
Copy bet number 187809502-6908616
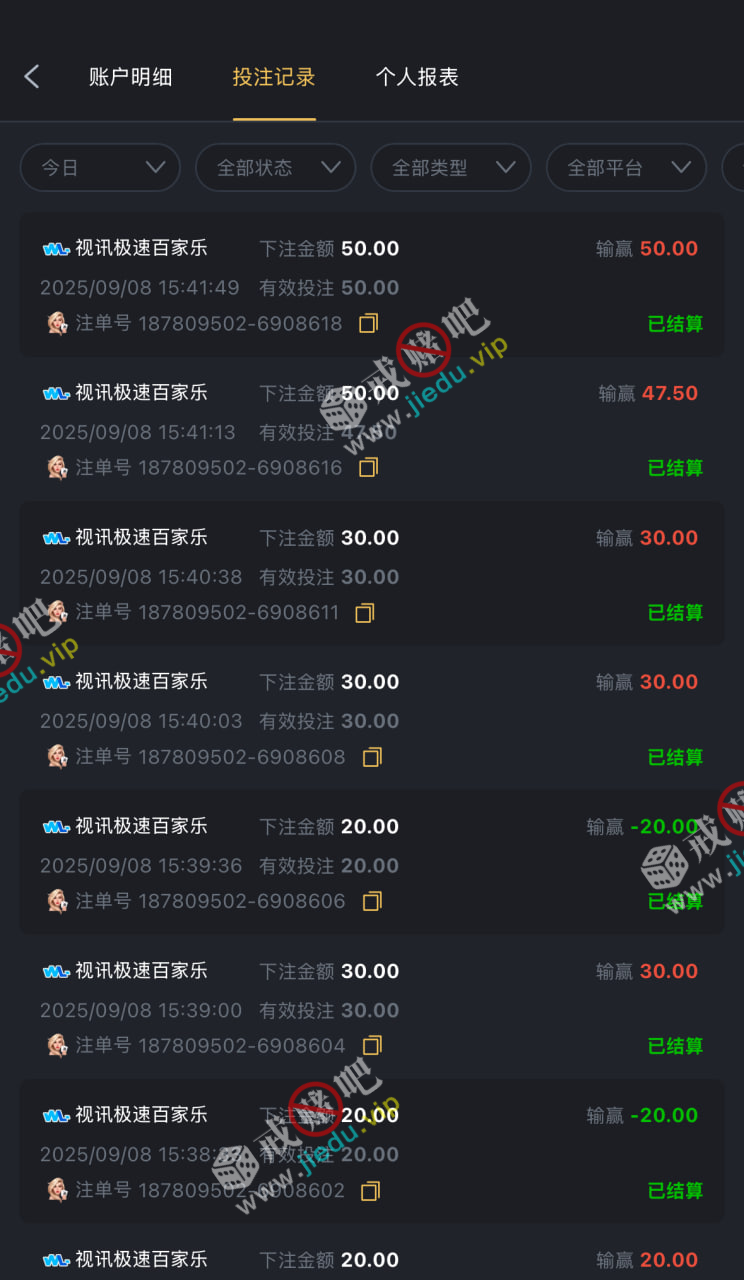point(369,467)
